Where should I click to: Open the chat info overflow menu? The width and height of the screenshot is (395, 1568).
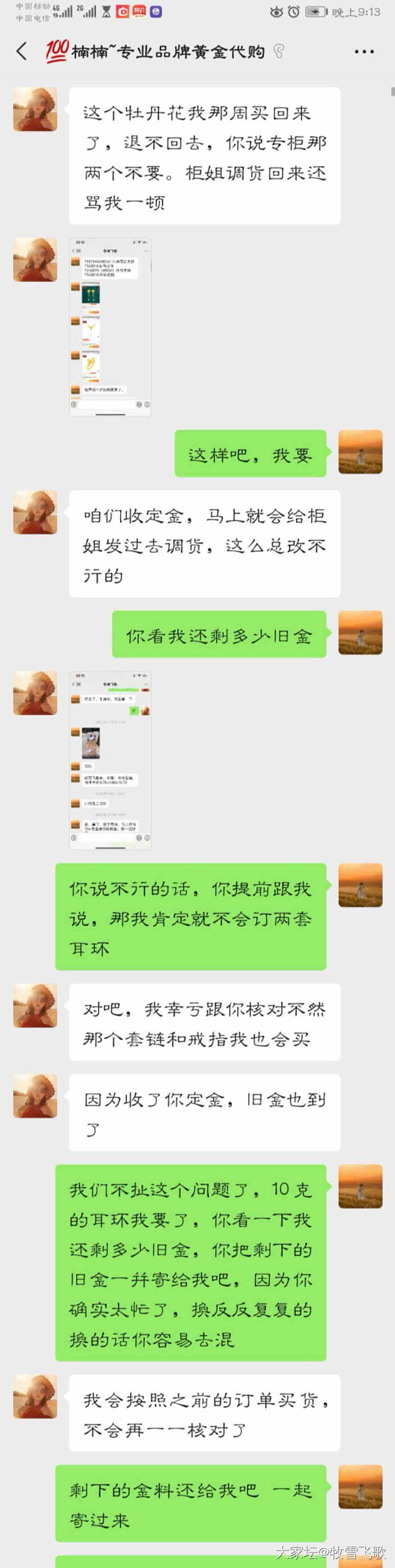point(364,52)
